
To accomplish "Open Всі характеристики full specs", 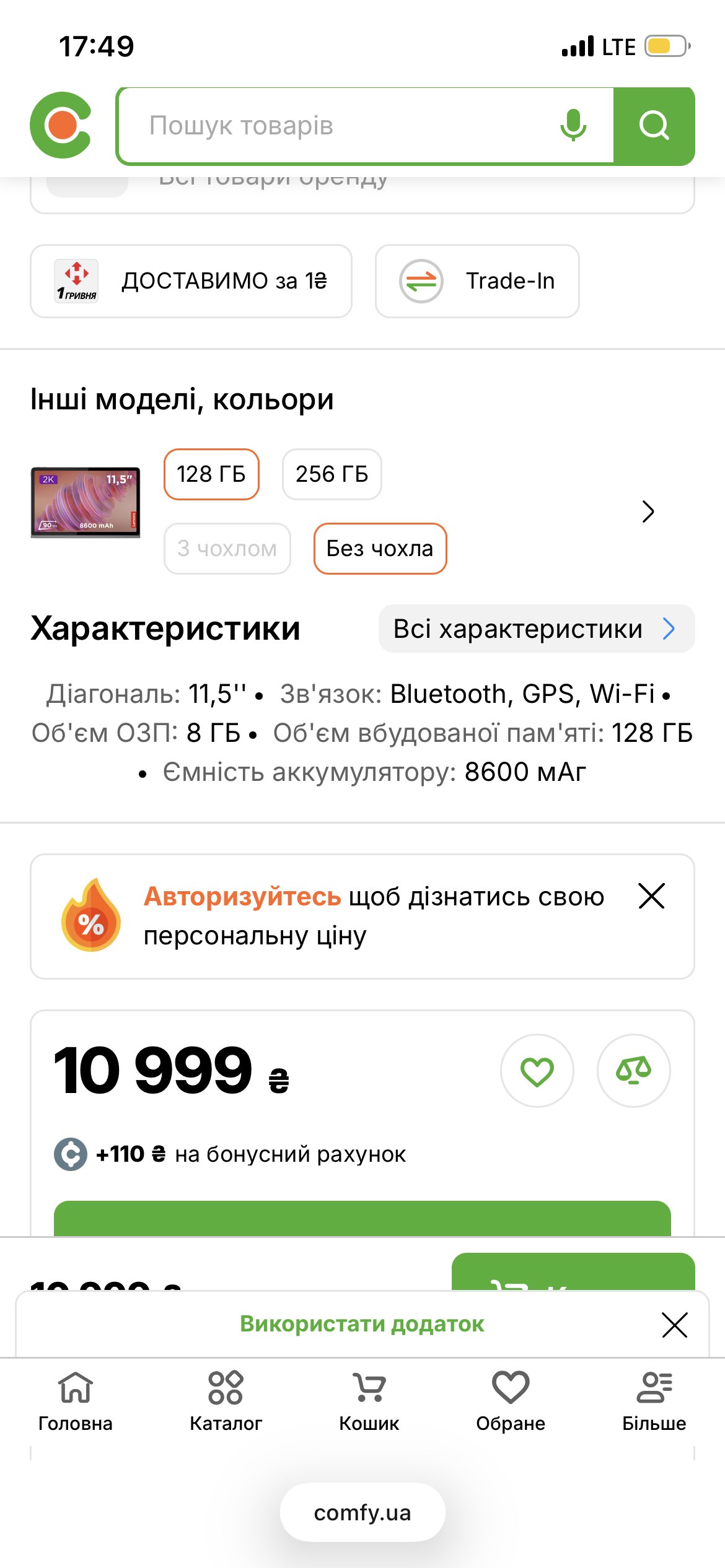I will click(x=536, y=629).
